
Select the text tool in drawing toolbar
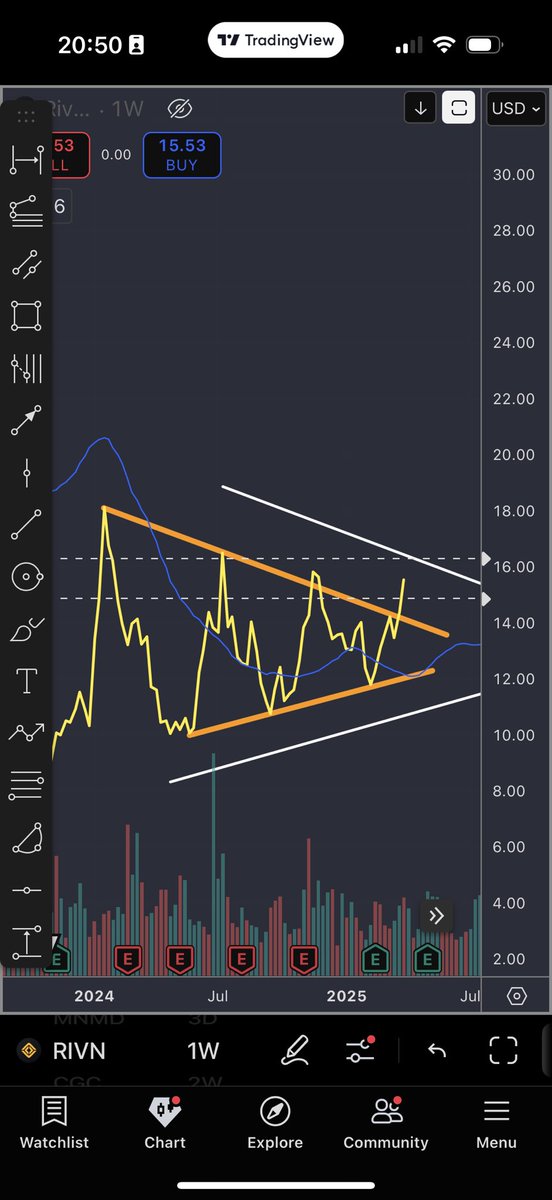click(x=27, y=681)
